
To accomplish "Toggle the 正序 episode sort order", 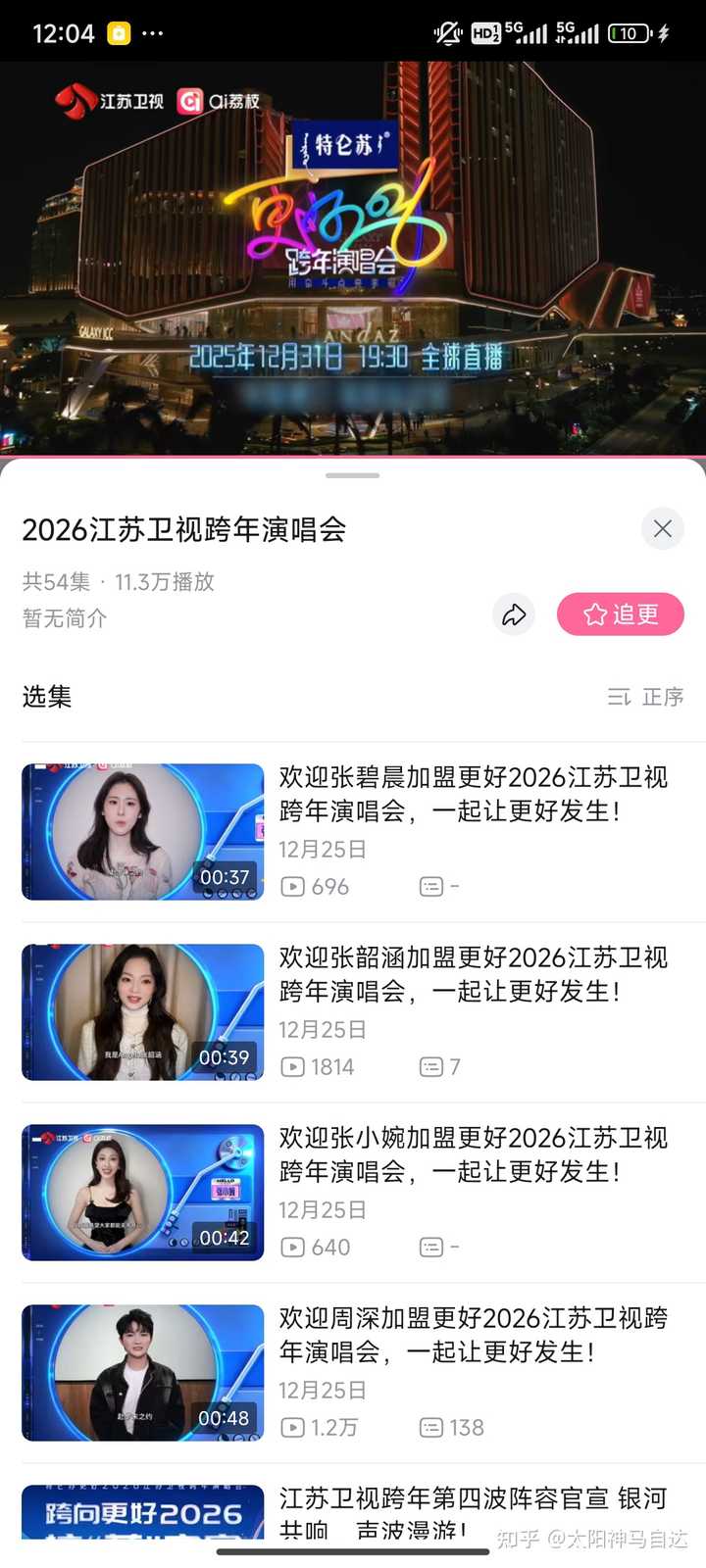I will 646,697.
